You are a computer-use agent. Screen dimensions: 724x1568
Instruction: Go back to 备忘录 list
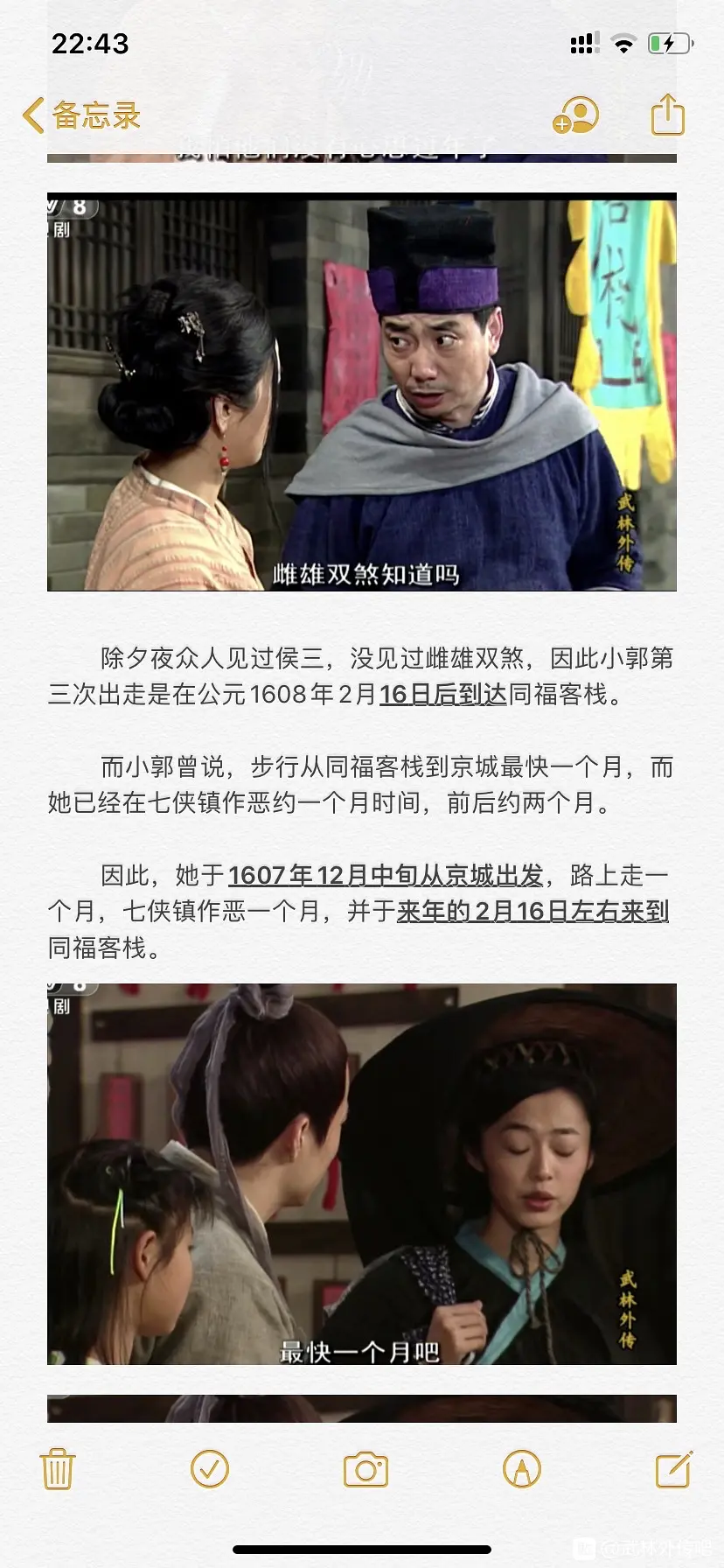(82, 115)
